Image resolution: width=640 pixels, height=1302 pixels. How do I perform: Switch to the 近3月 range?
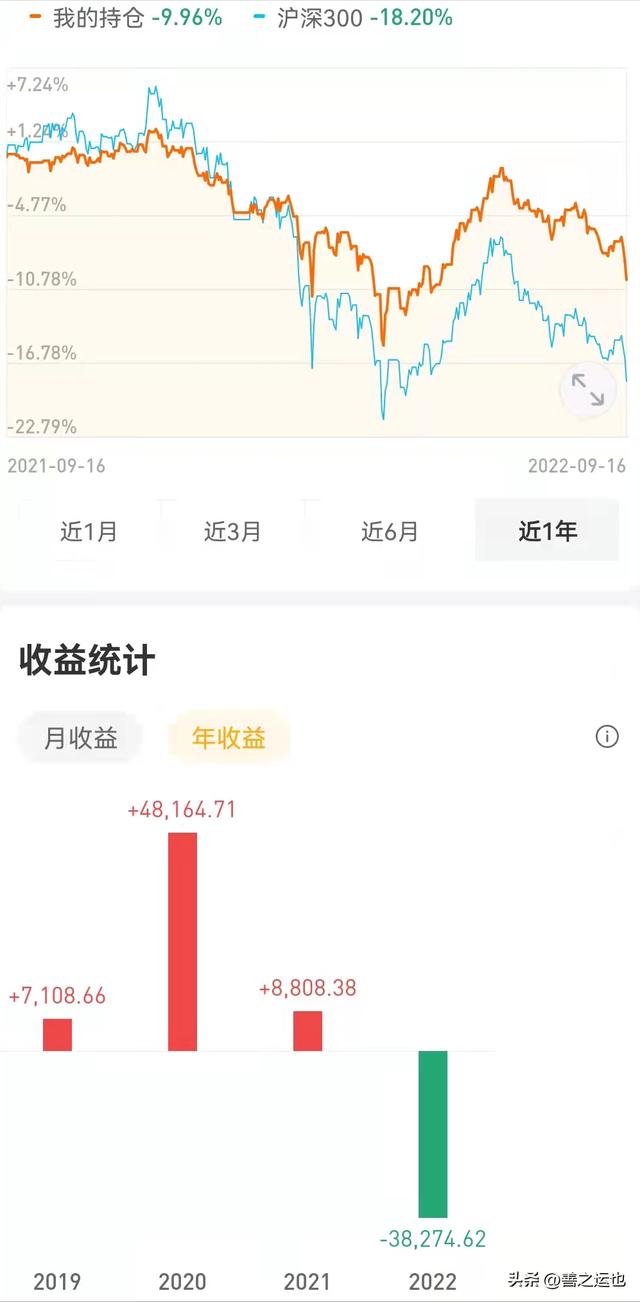[233, 531]
